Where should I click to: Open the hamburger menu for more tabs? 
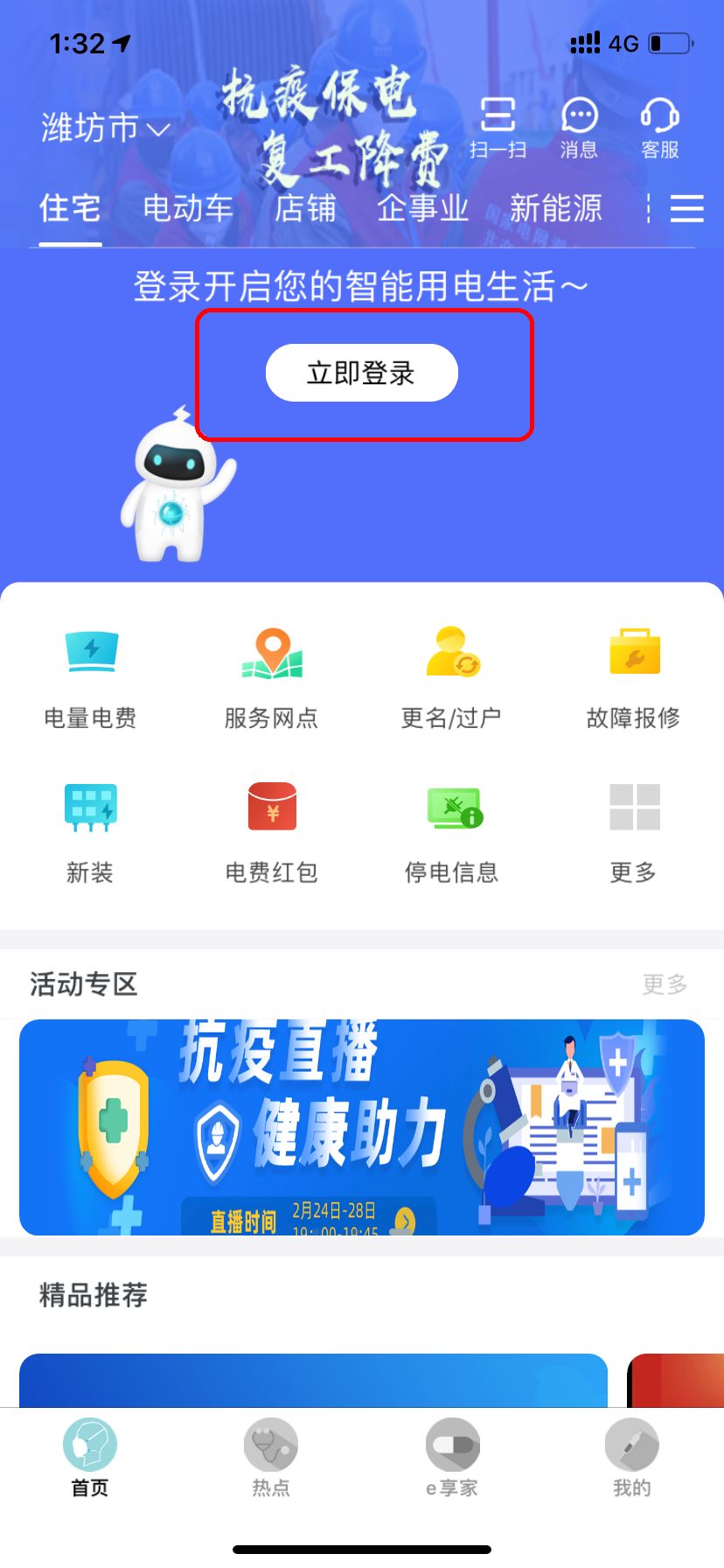point(689,208)
